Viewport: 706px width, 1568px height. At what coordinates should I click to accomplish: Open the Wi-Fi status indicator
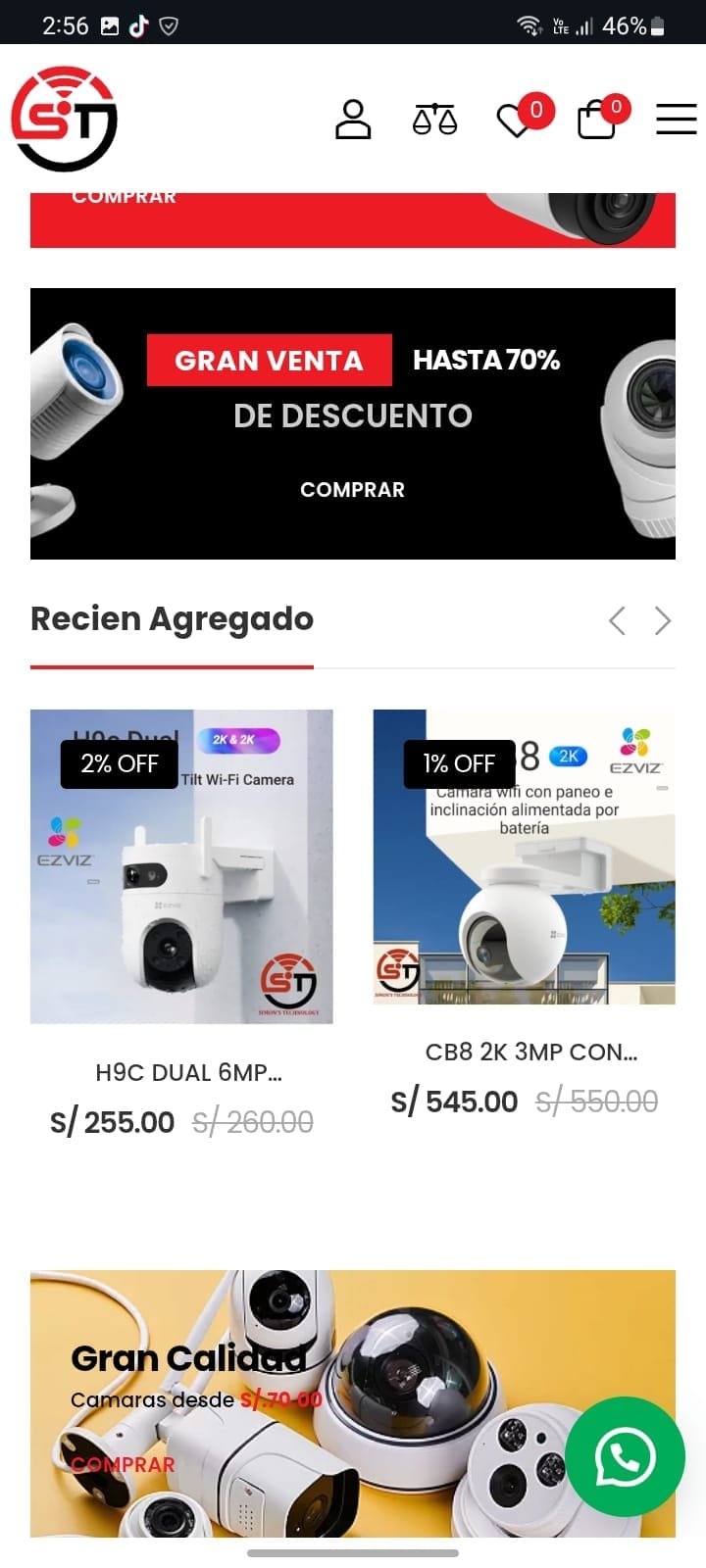(528, 25)
